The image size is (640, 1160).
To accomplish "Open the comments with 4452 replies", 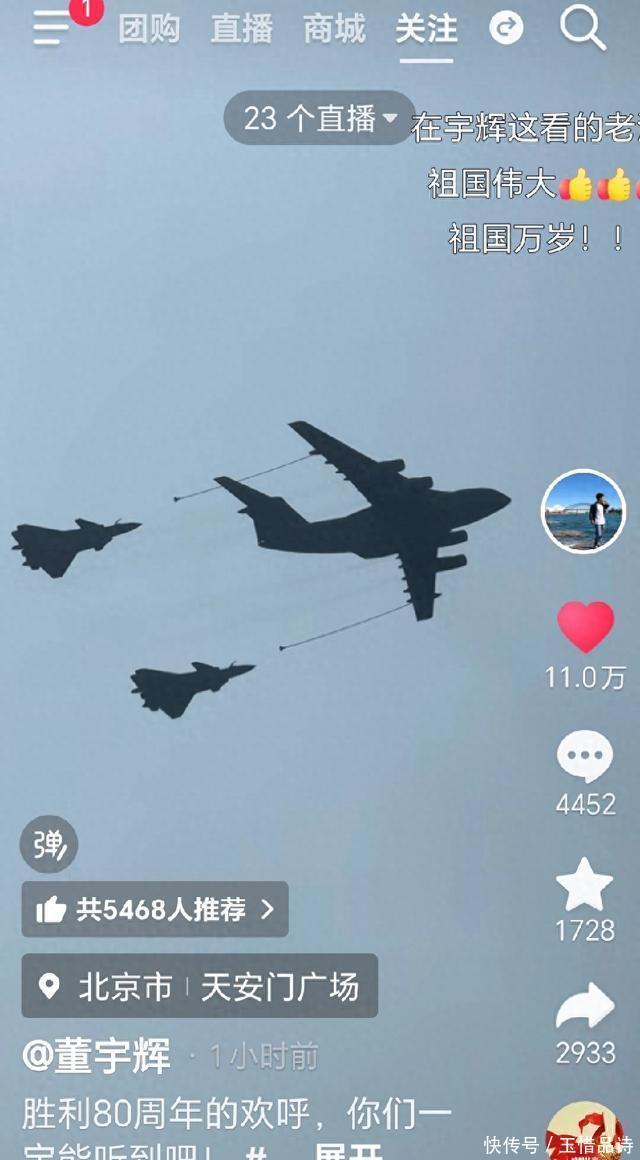I will (585, 757).
